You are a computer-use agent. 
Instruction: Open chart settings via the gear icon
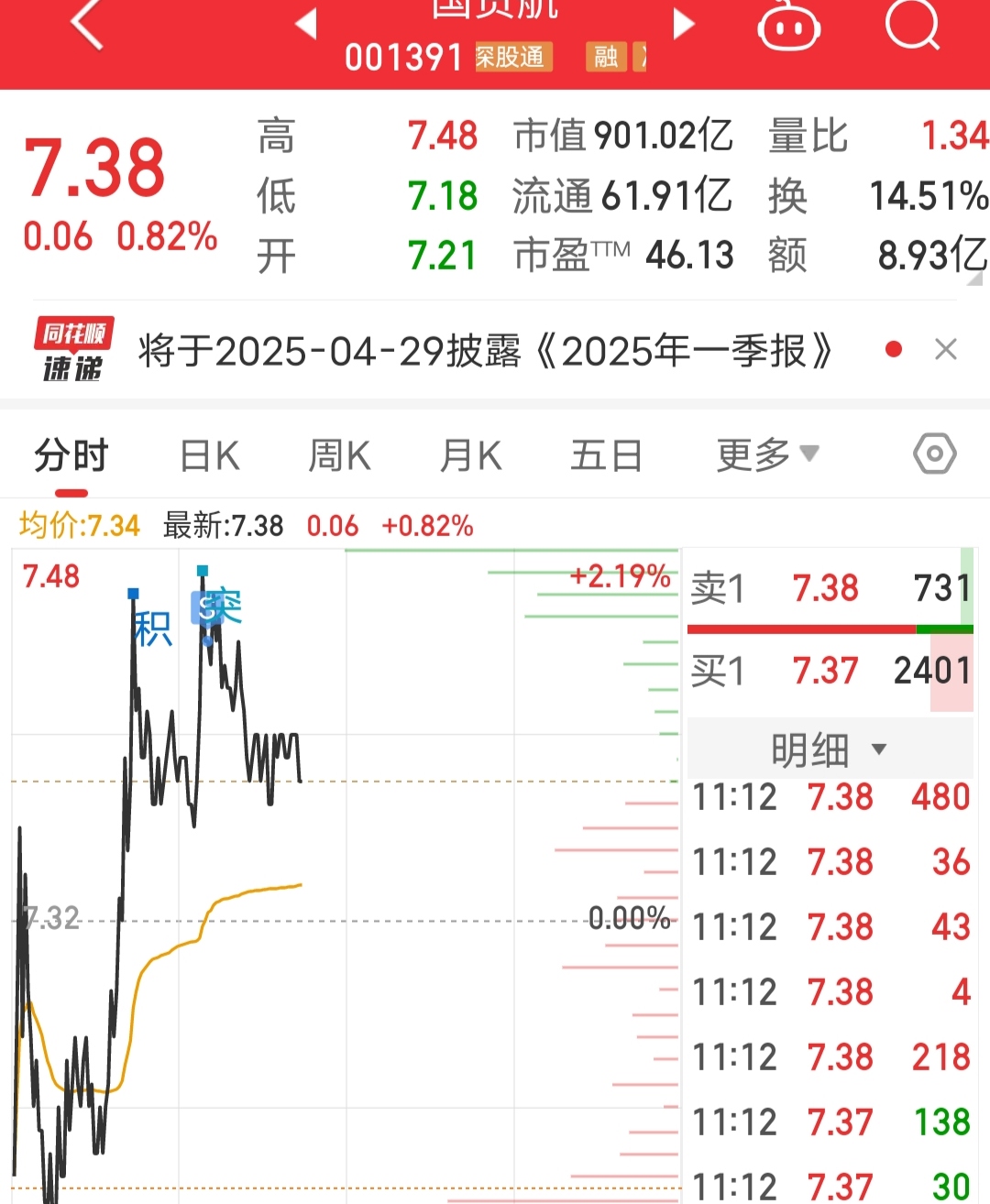(934, 453)
